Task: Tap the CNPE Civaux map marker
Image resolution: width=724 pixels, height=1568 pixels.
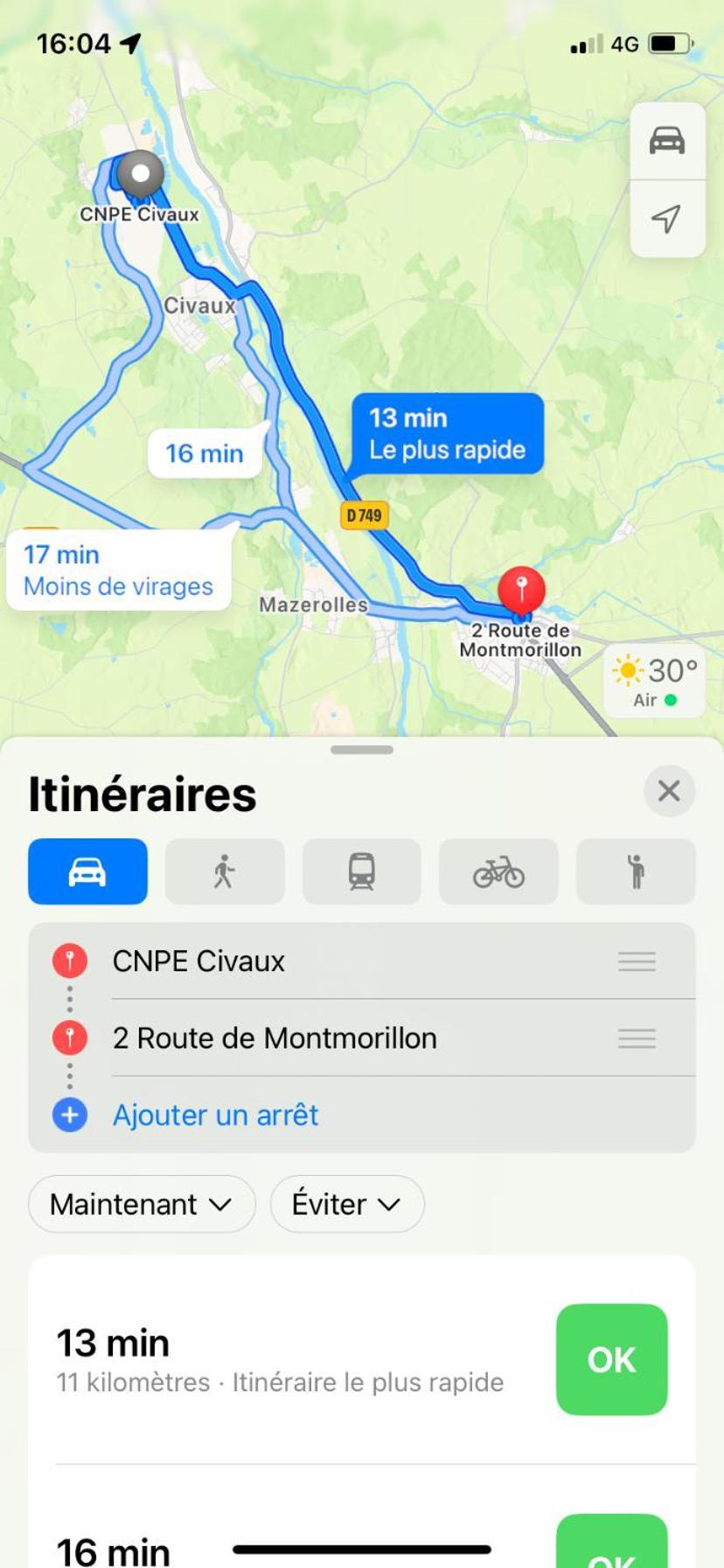Action: (x=141, y=173)
